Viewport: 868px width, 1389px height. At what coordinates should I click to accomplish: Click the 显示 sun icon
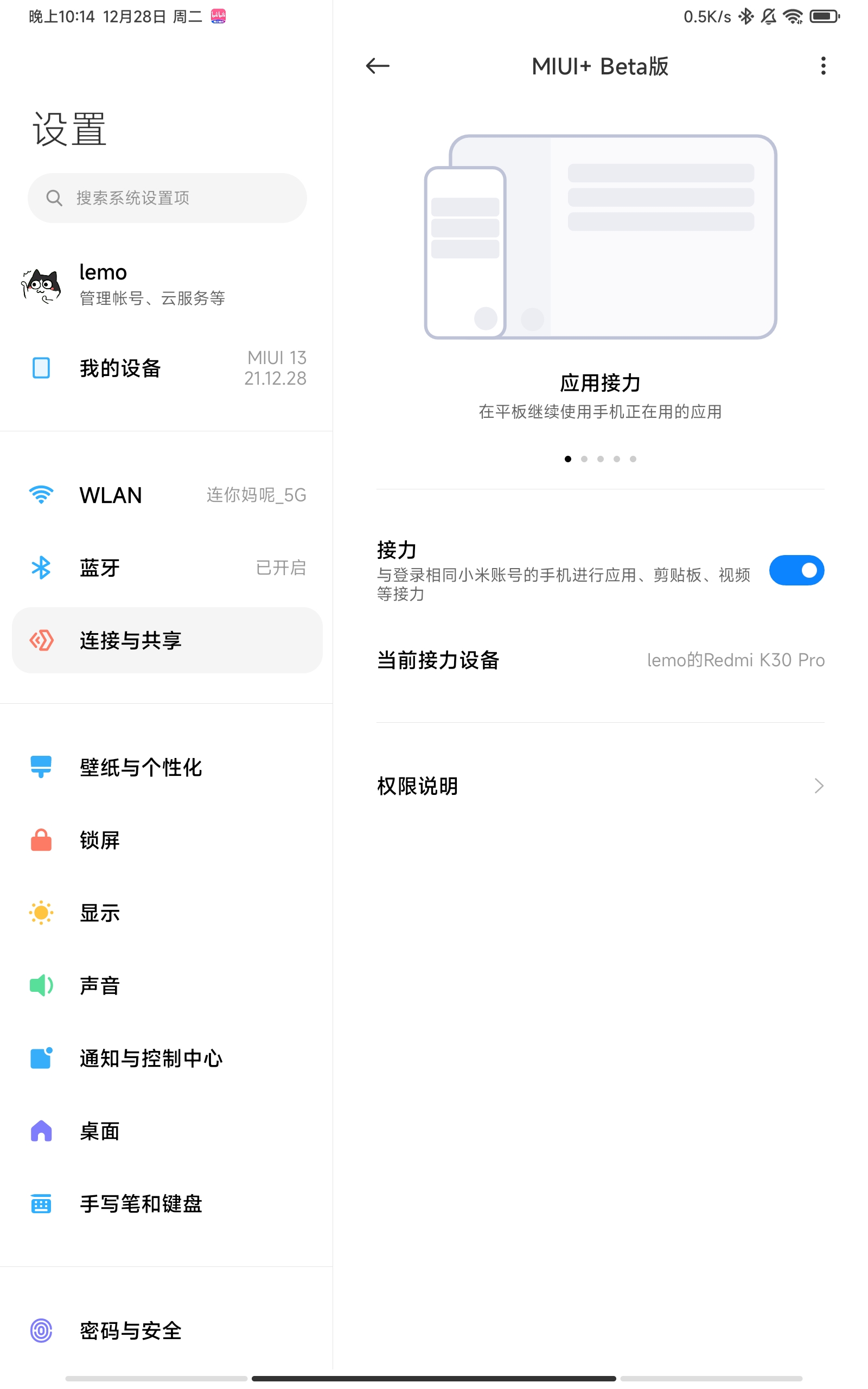(x=40, y=913)
